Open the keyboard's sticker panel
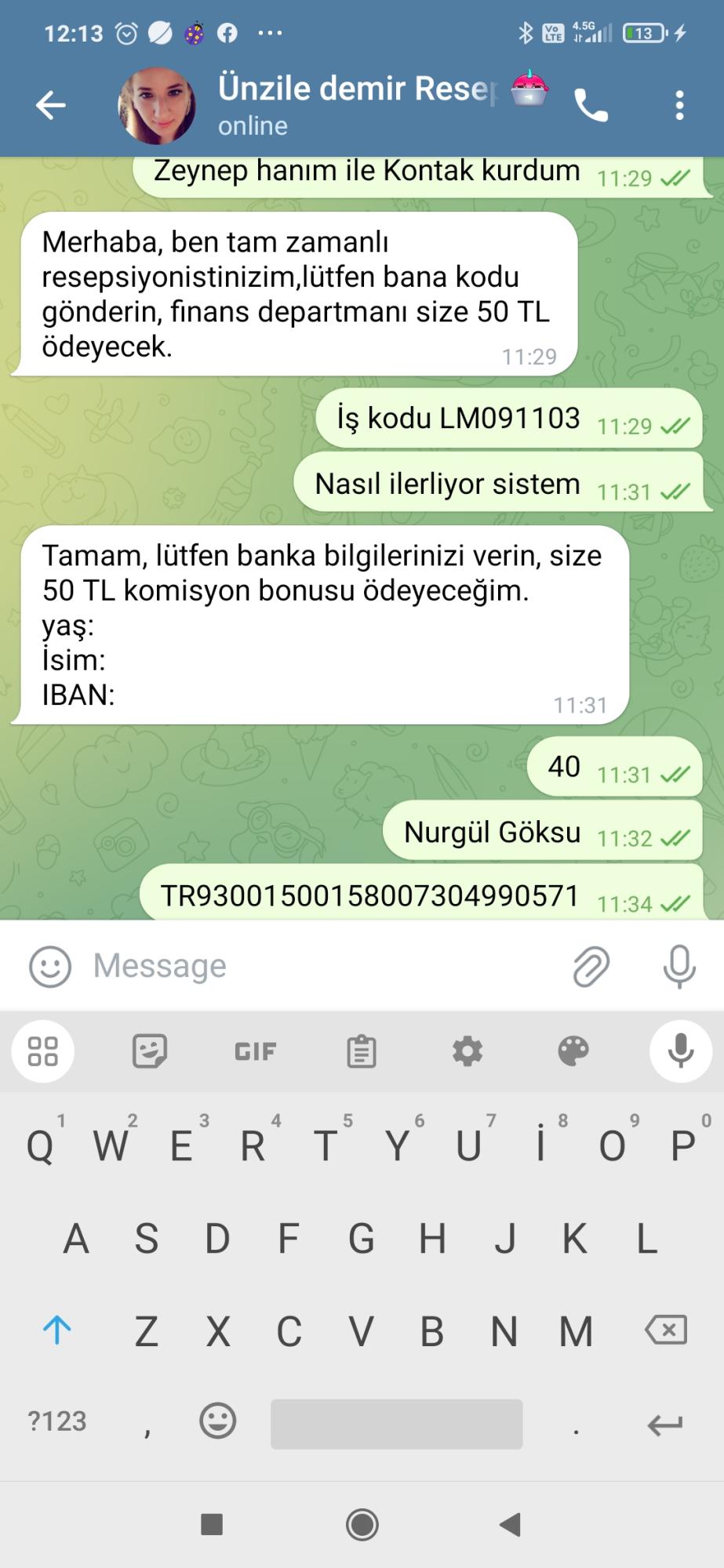 click(x=149, y=1051)
